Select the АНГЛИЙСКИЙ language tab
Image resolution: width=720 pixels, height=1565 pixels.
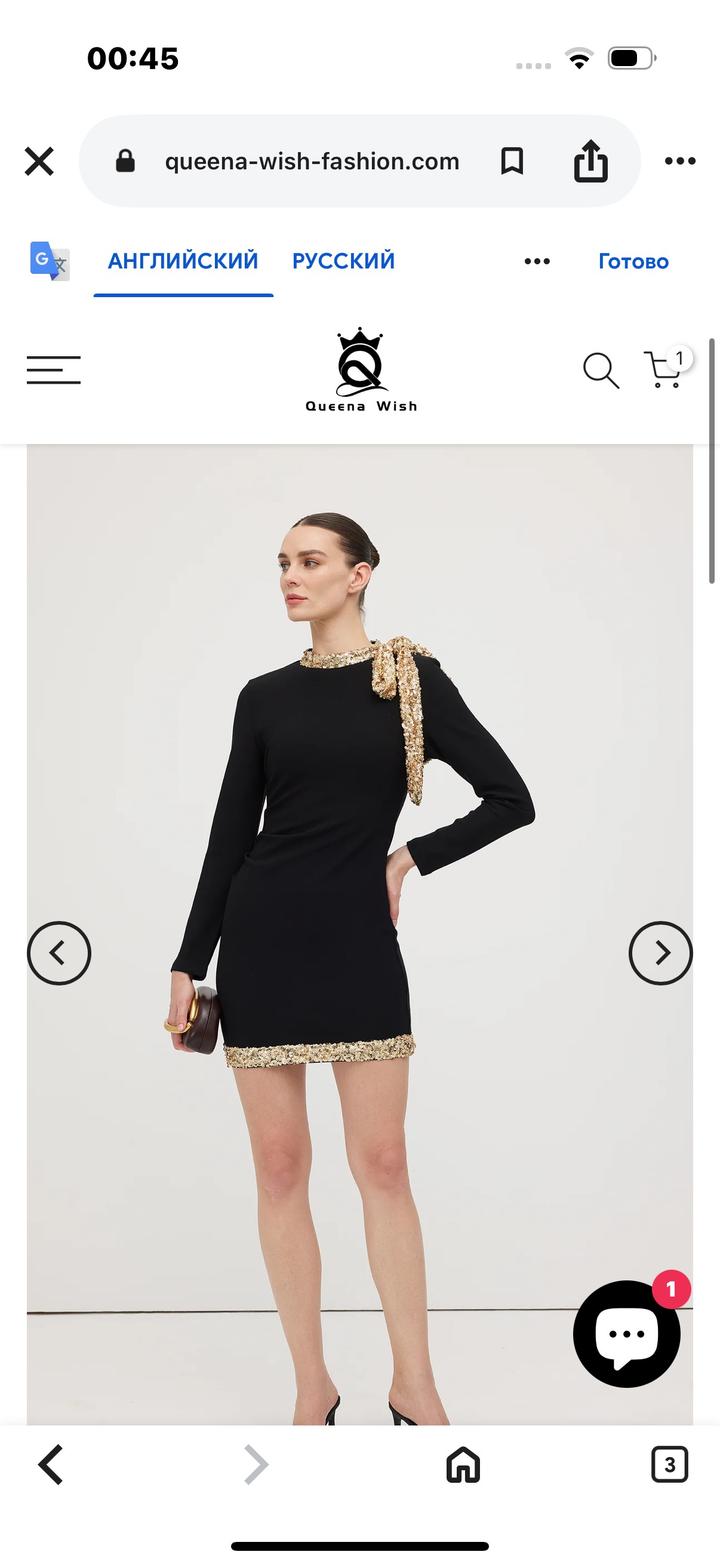point(183,261)
